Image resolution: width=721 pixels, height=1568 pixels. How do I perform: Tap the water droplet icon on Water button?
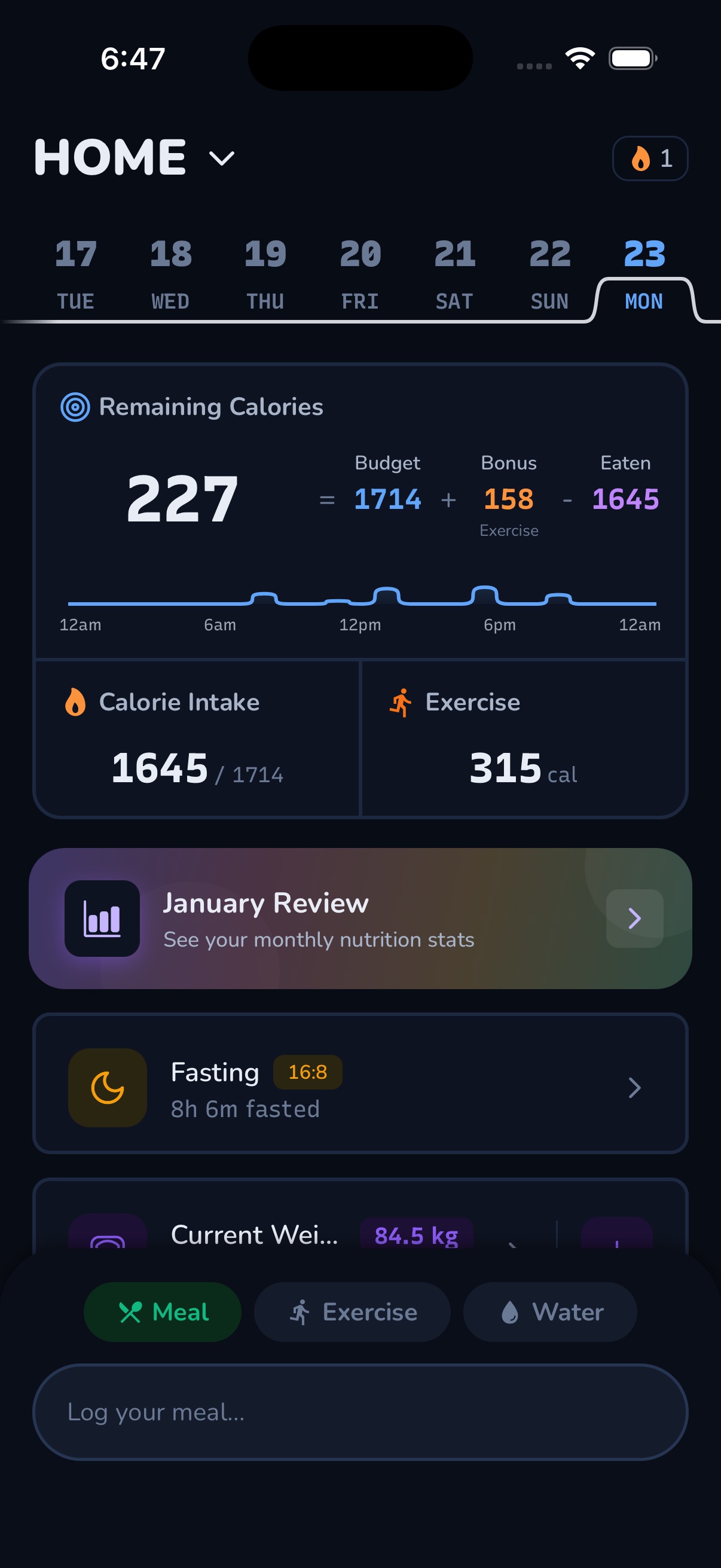click(511, 1311)
